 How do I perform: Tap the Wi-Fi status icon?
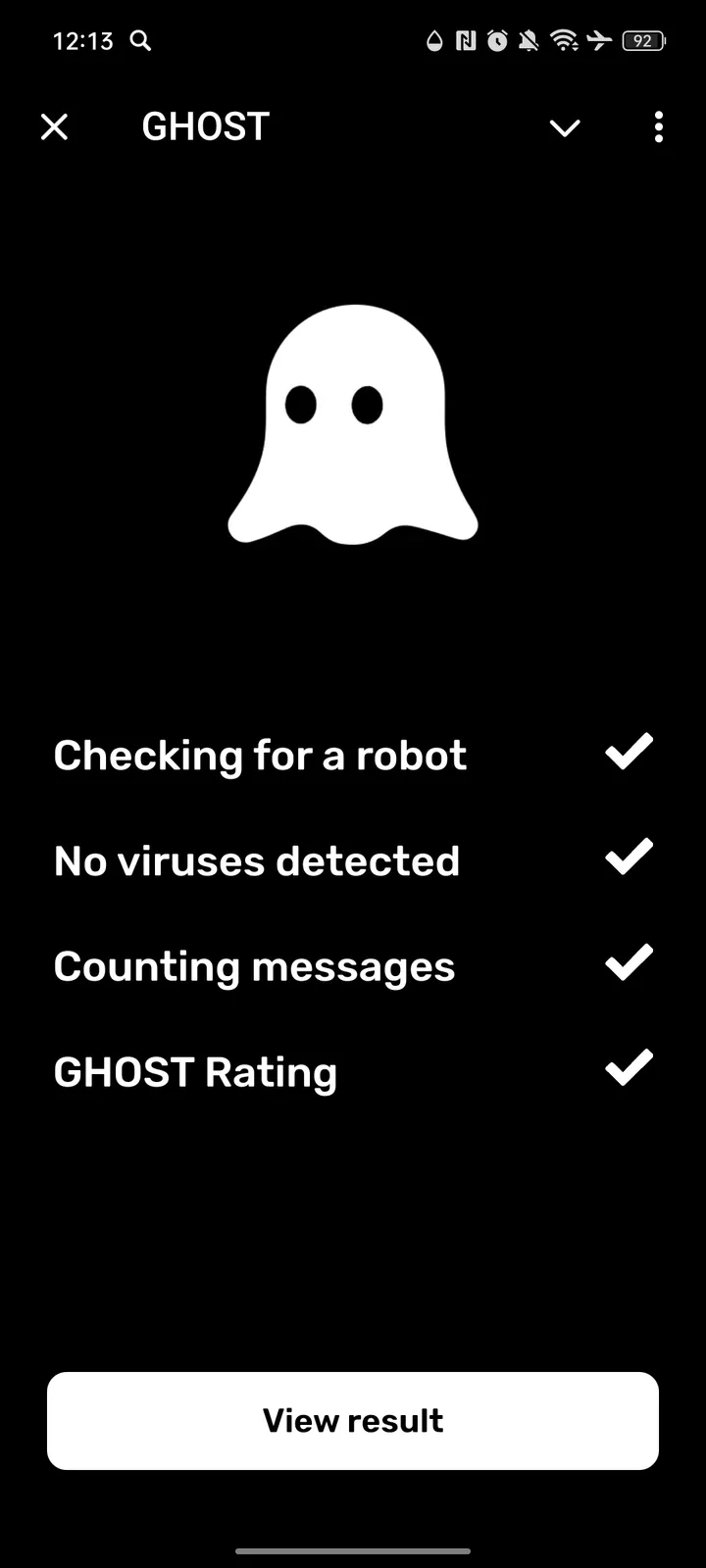tap(564, 41)
